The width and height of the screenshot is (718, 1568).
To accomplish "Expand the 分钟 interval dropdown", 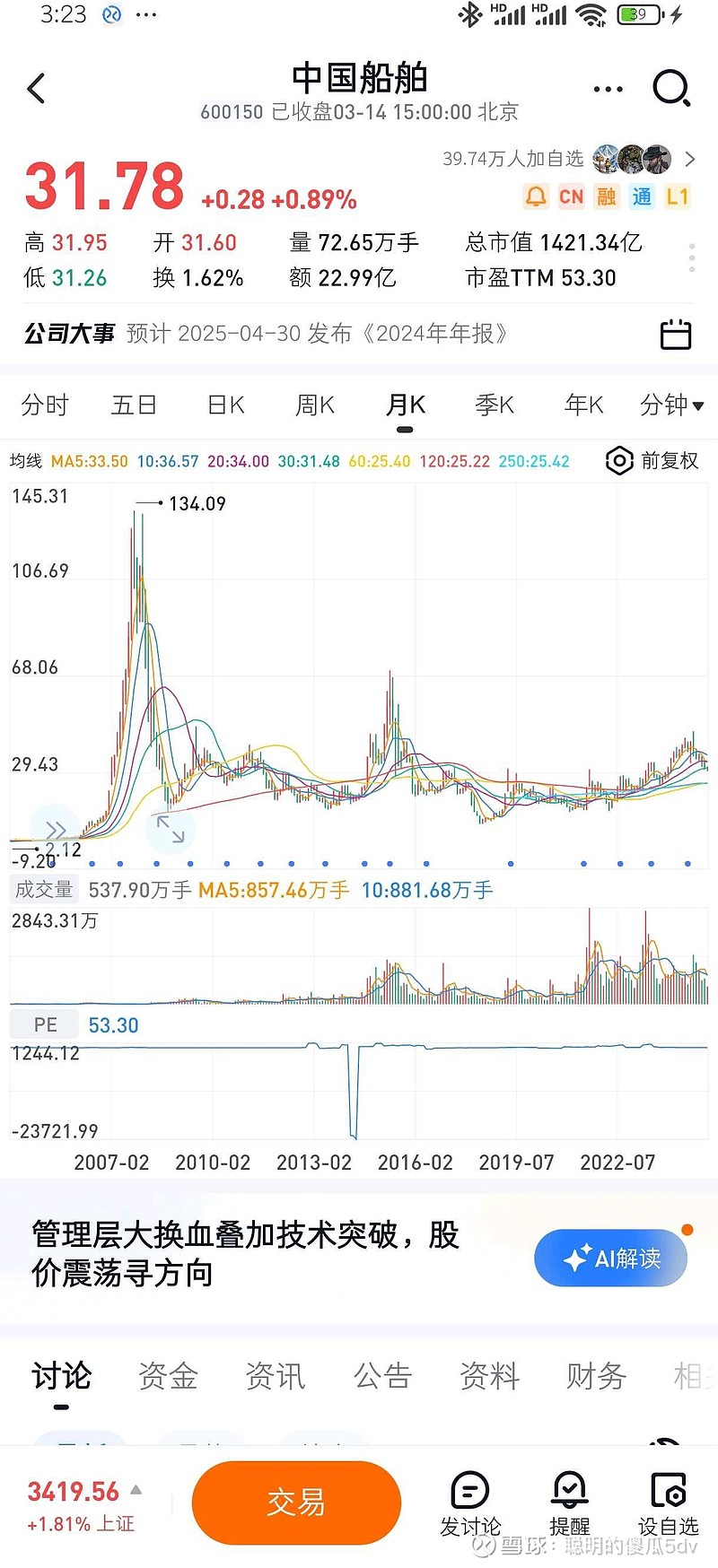I will click(671, 405).
